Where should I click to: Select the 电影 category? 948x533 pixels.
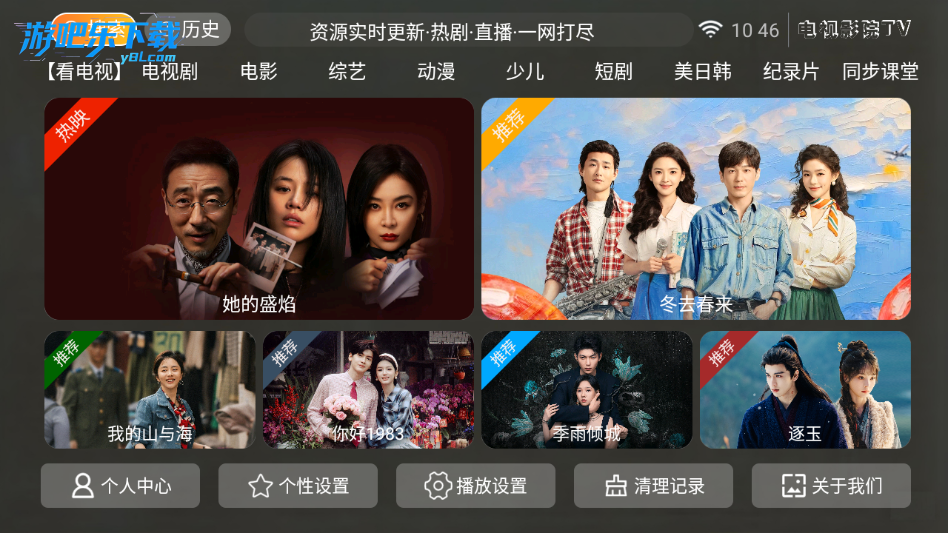(x=259, y=71)
